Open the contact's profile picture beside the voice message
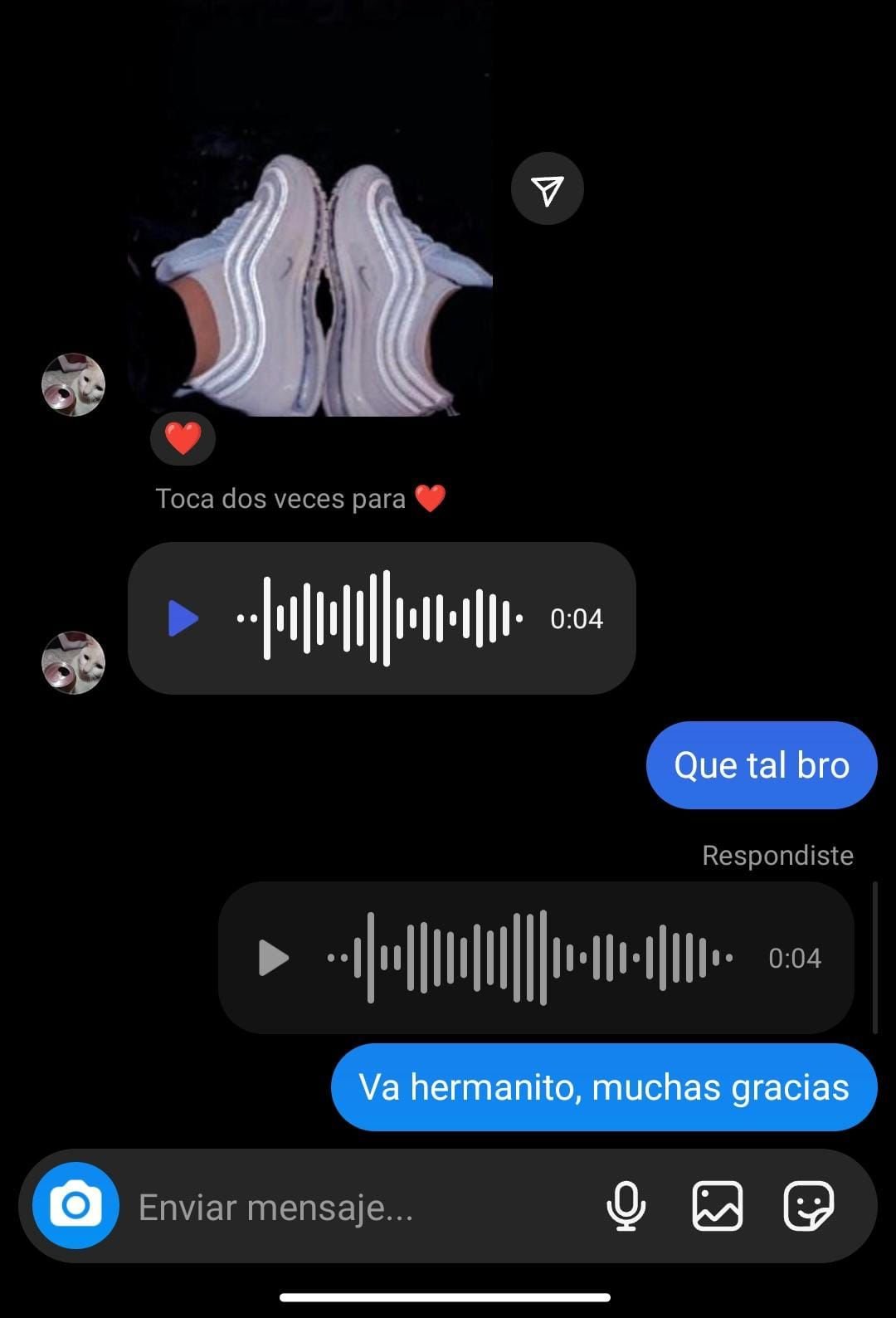This screenshot has height=1318, width=896. click(x=73, y=662)
